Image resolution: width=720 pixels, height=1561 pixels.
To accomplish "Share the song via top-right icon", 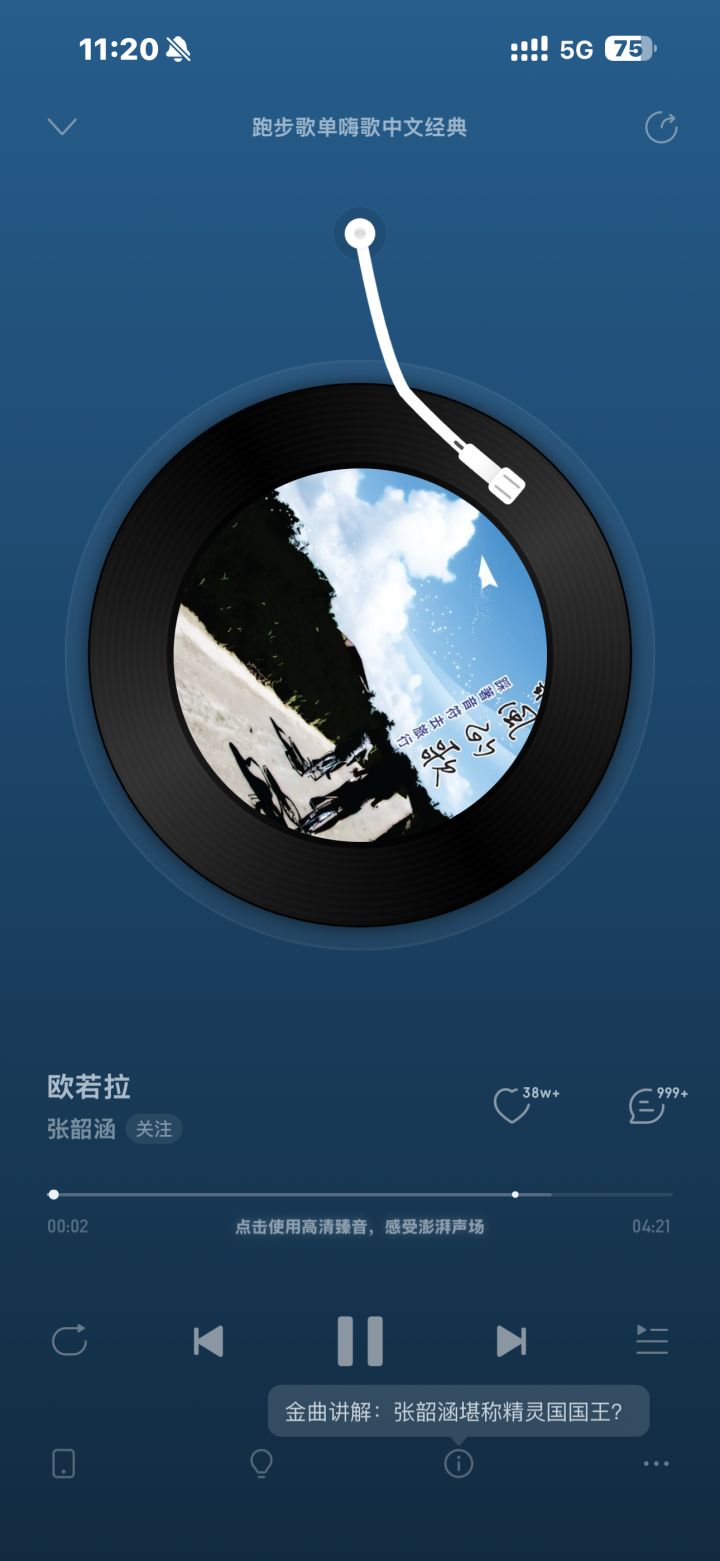I will 661,127.
